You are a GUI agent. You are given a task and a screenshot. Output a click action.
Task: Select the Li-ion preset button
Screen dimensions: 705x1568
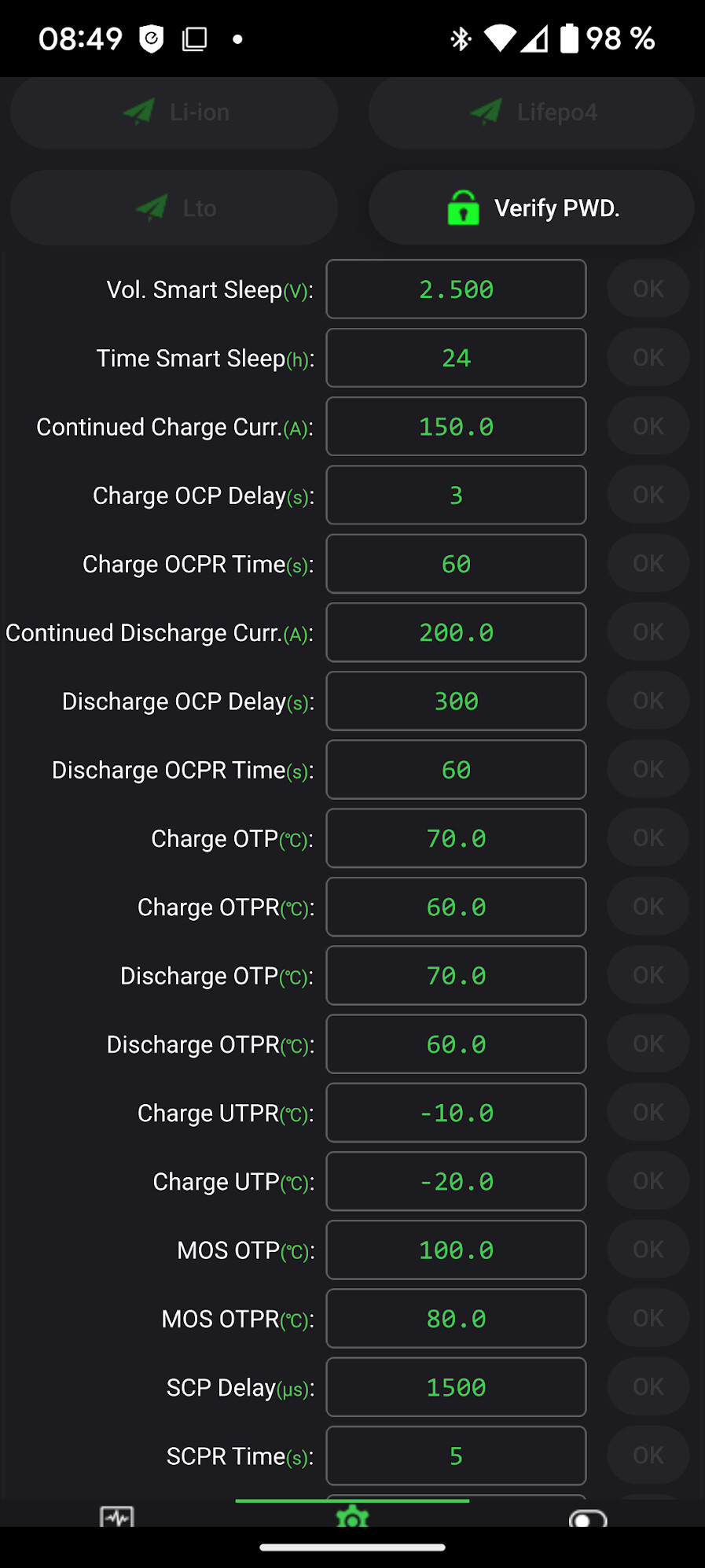(174, 112)
